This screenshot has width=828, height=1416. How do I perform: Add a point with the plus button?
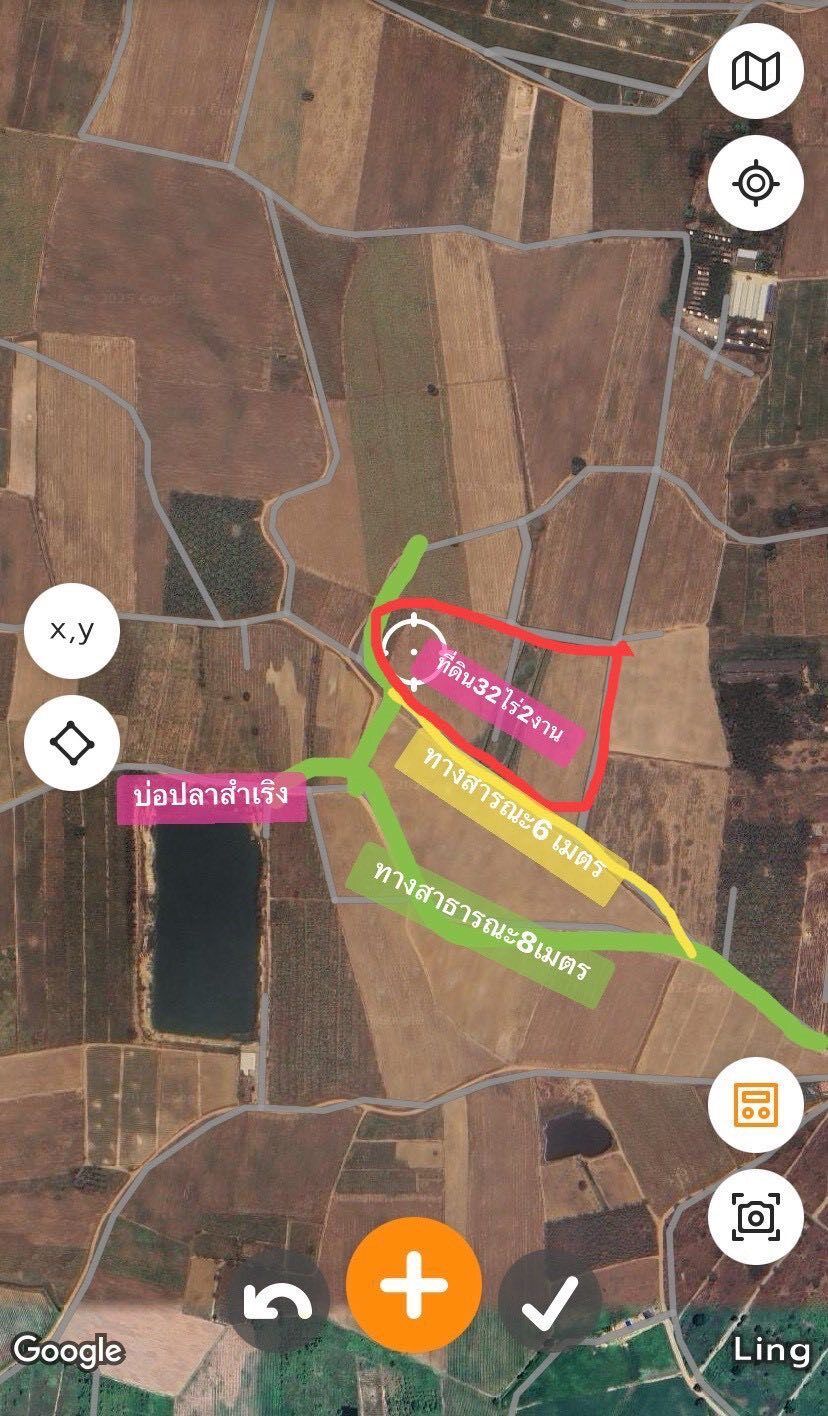(x=414, y=1285)
